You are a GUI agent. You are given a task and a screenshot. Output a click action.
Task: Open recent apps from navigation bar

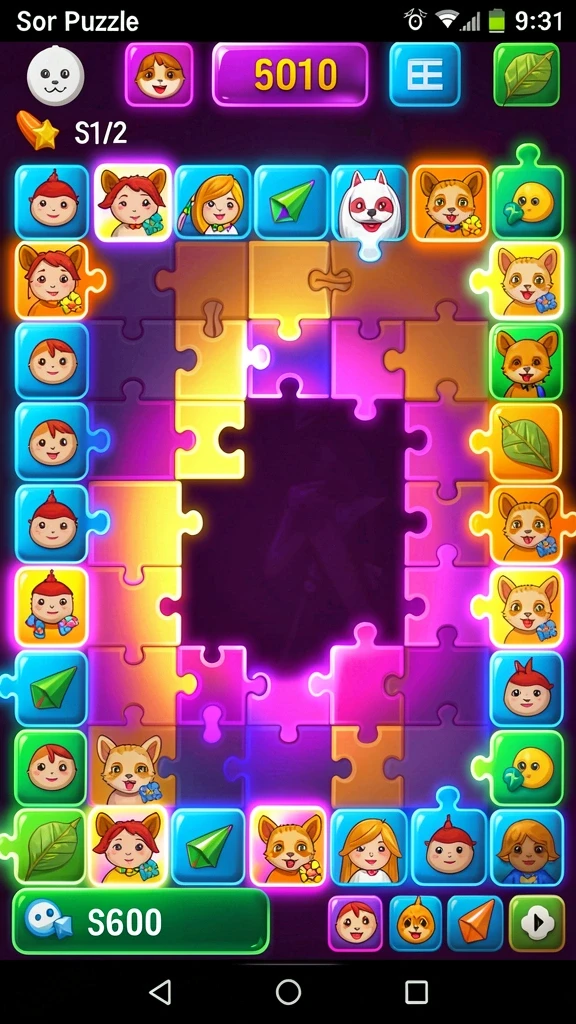click(x=416, y=991)
